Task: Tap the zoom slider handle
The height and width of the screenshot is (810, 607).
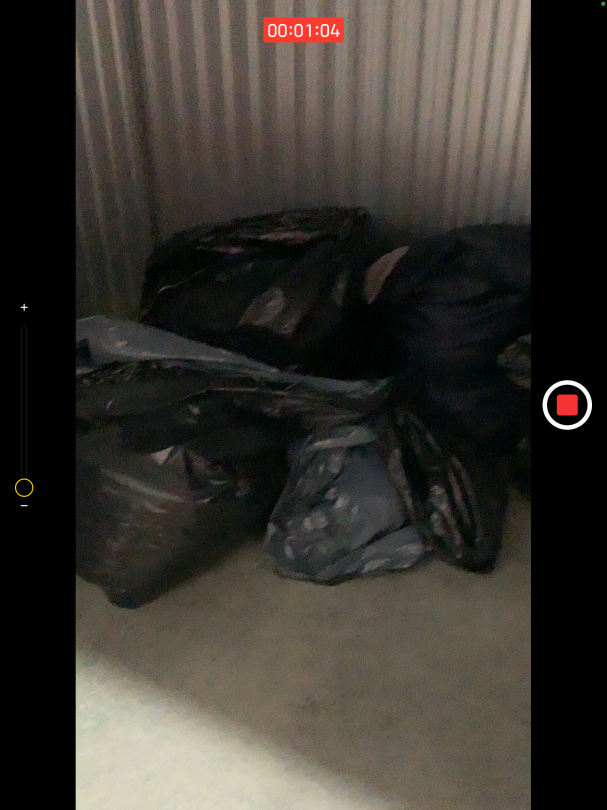Action: click(x=24, y=488)
